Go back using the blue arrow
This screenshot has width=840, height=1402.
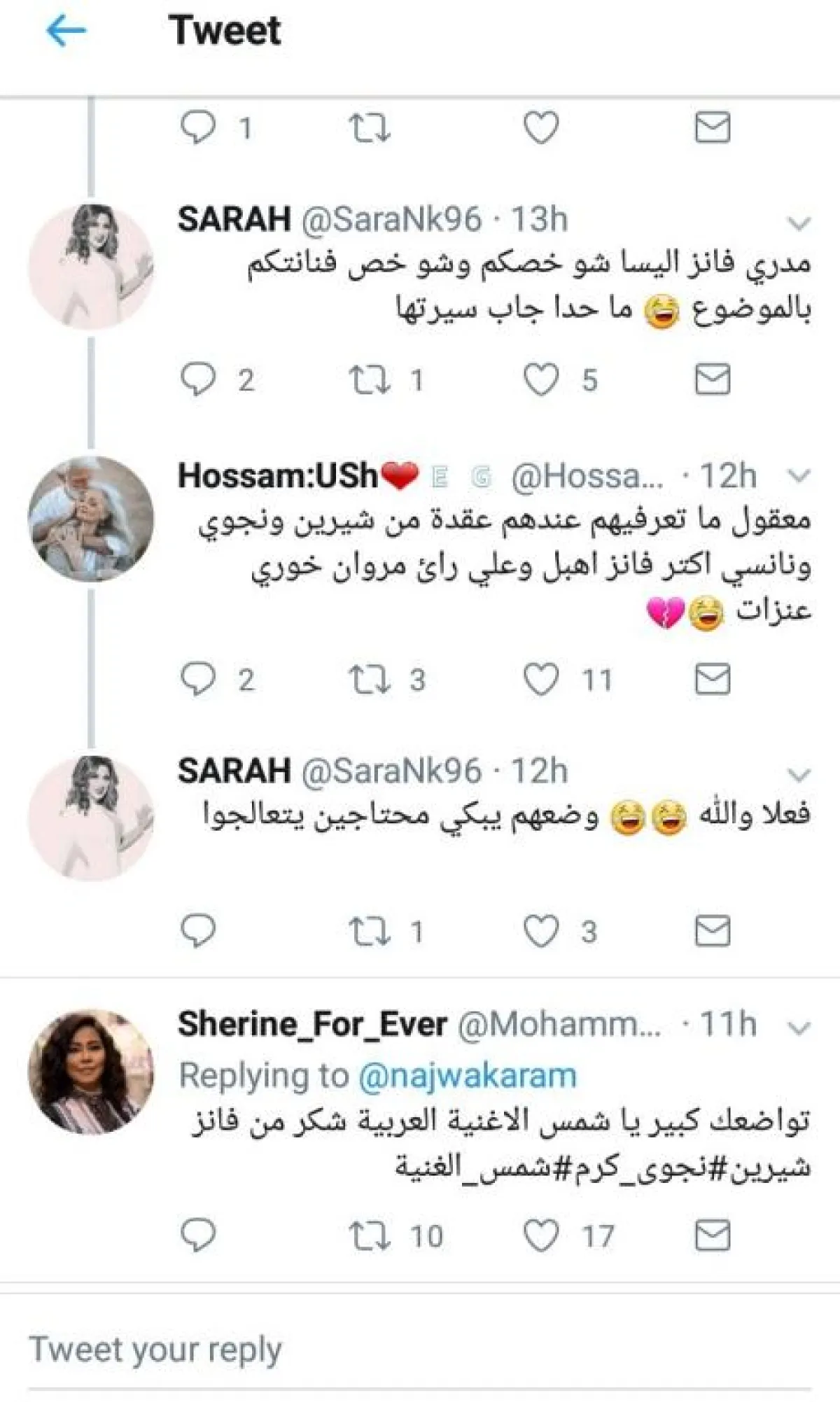click(66, 31)
